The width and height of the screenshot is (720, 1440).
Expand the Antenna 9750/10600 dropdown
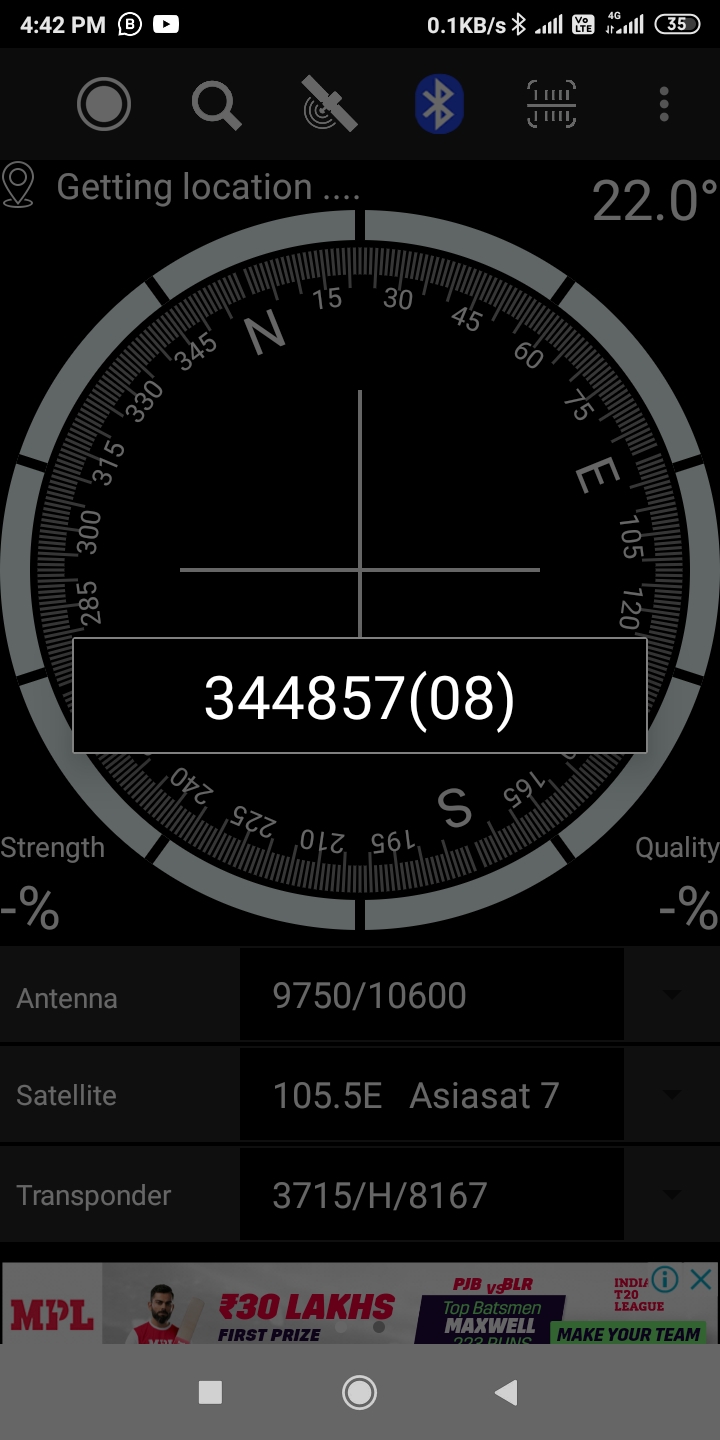[x=672, y=995]
